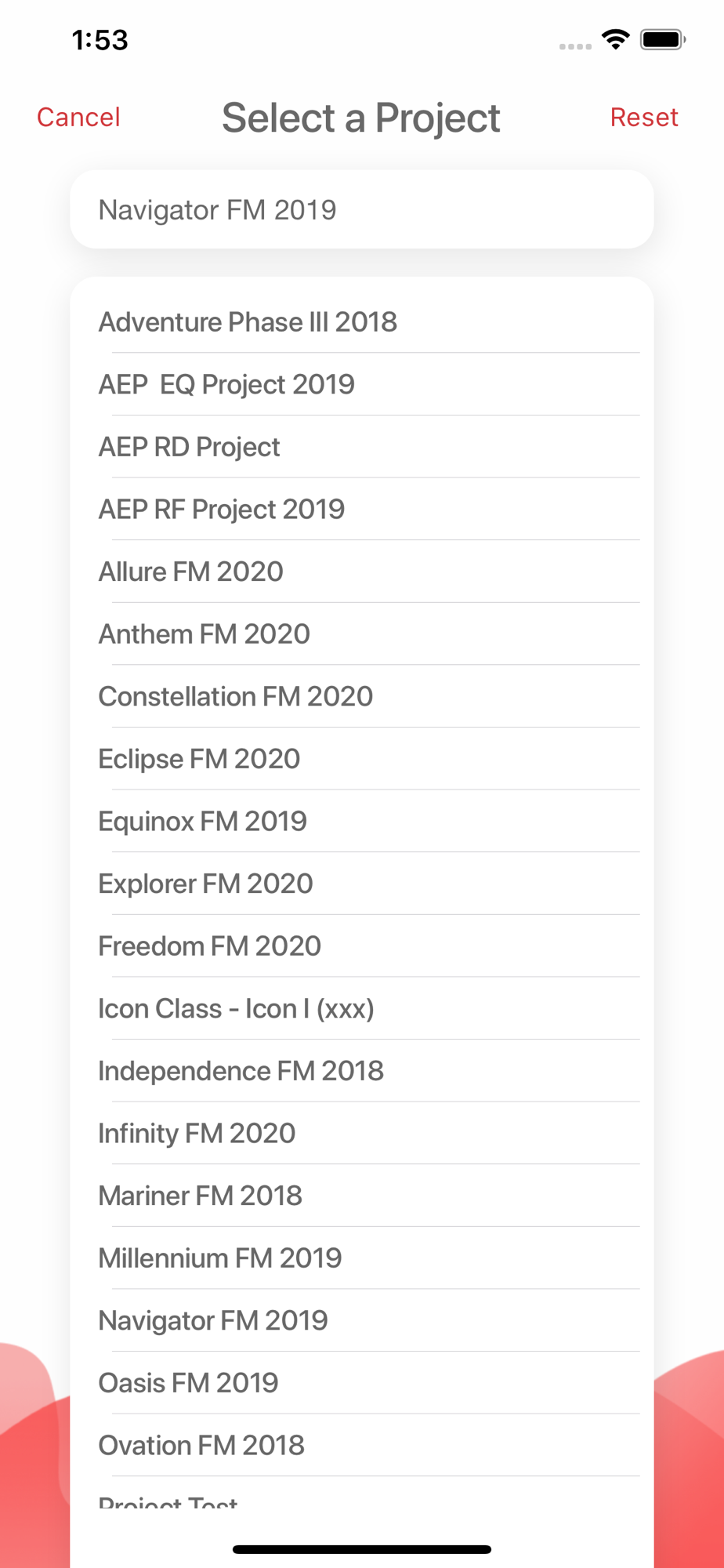Open Icon Class - Icon I (xxx)
This screenshot has height=1568, width=724.
[x=362, y=1008]
